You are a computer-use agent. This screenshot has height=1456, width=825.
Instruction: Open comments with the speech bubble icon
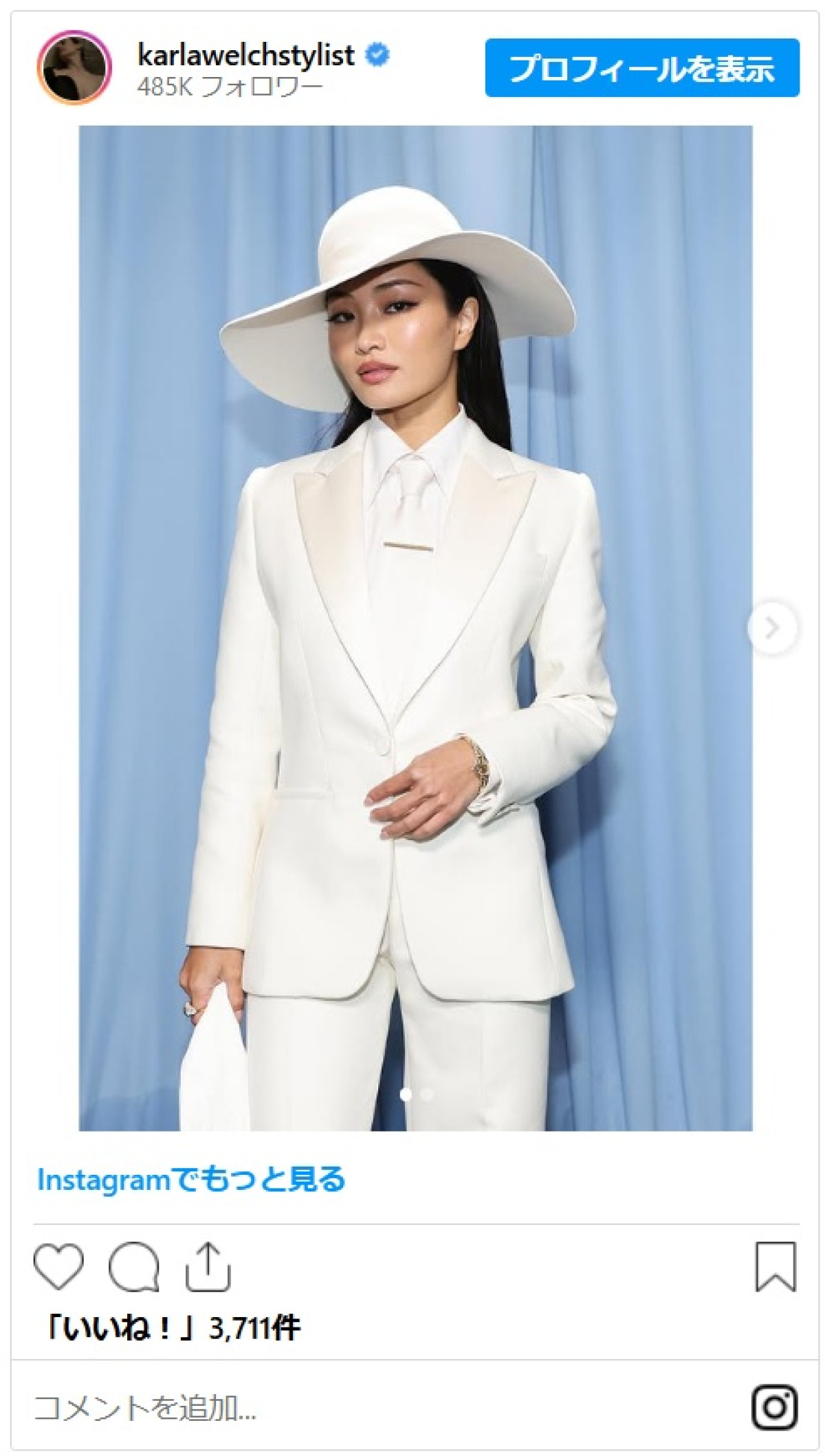133,1266
